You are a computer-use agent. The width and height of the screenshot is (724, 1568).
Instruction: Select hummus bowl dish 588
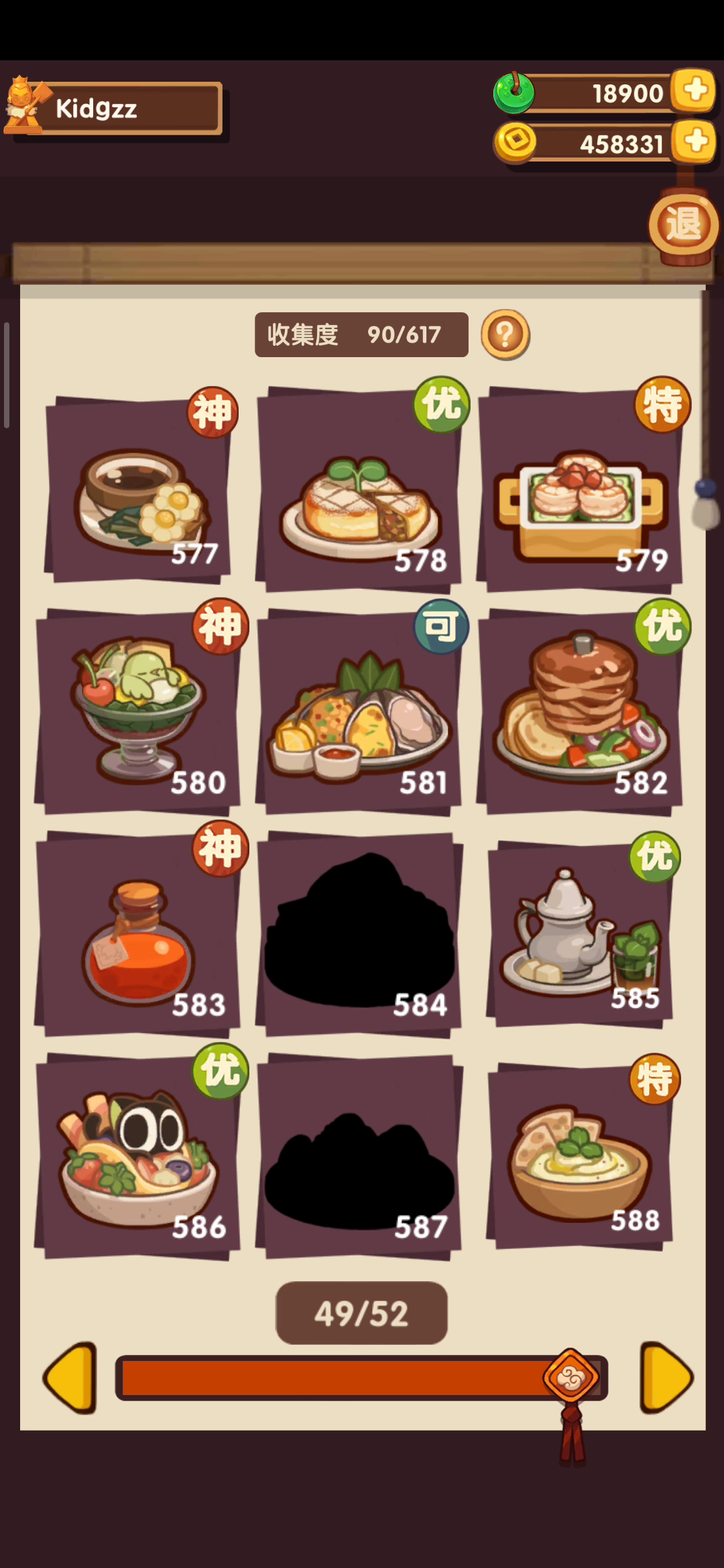point(581,1156)
